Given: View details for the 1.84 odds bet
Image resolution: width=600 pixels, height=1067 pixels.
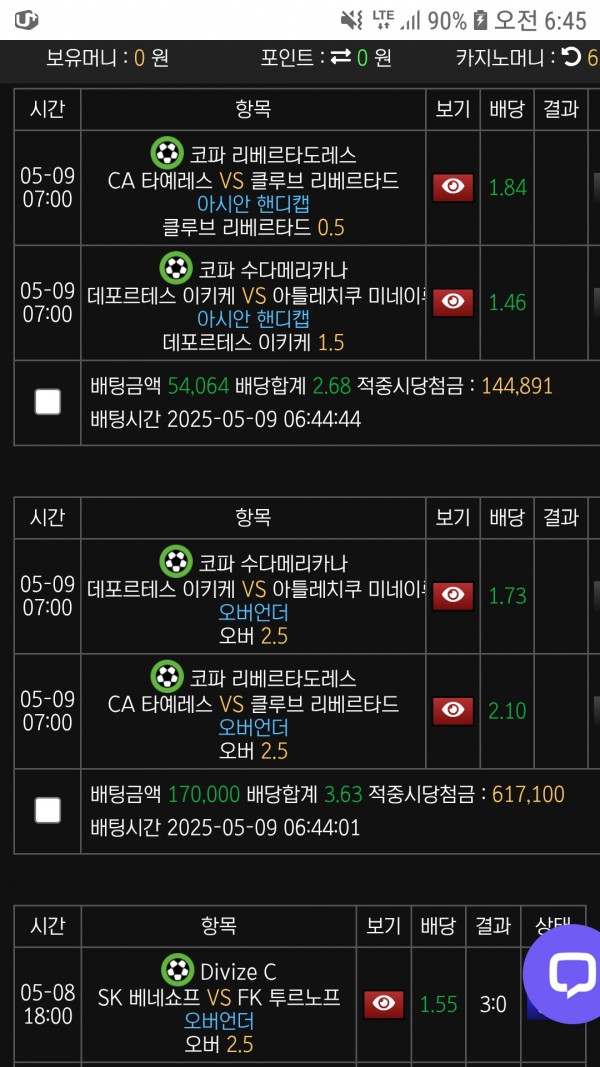Looking at the screenshot, I should 453,187.
